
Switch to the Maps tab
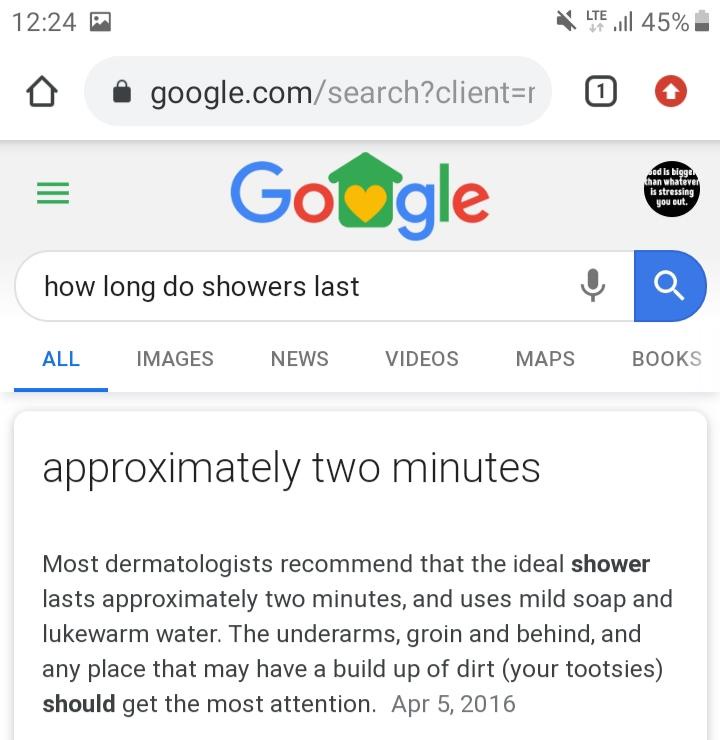(x=545, y=359)
